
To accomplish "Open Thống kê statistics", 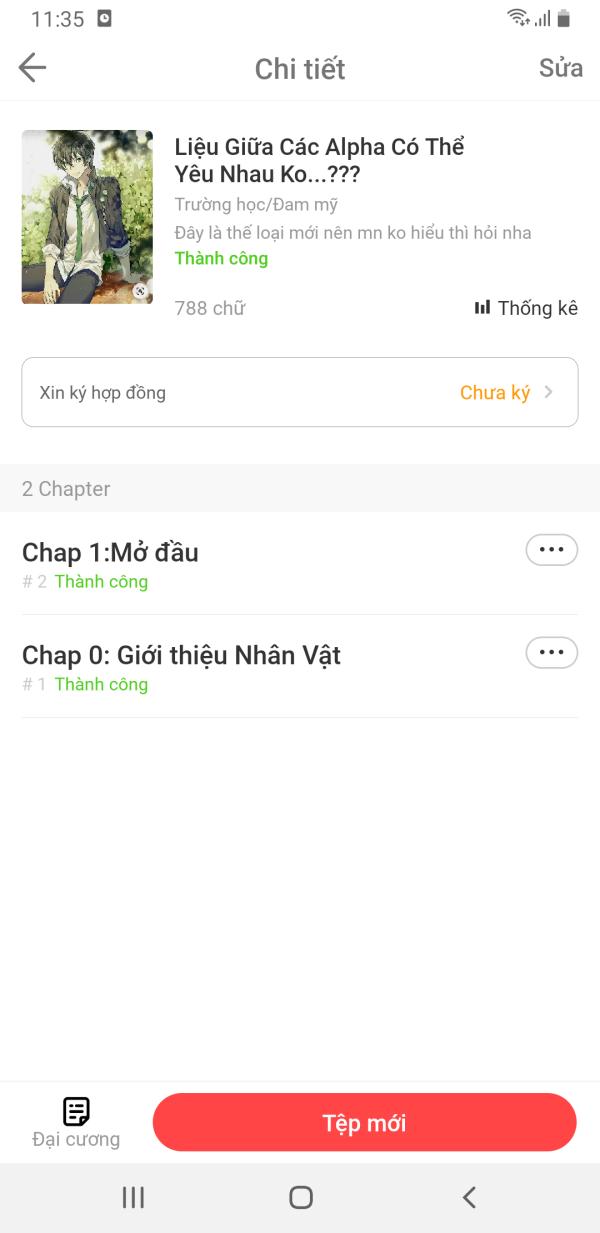I will (x=526, y=308).
